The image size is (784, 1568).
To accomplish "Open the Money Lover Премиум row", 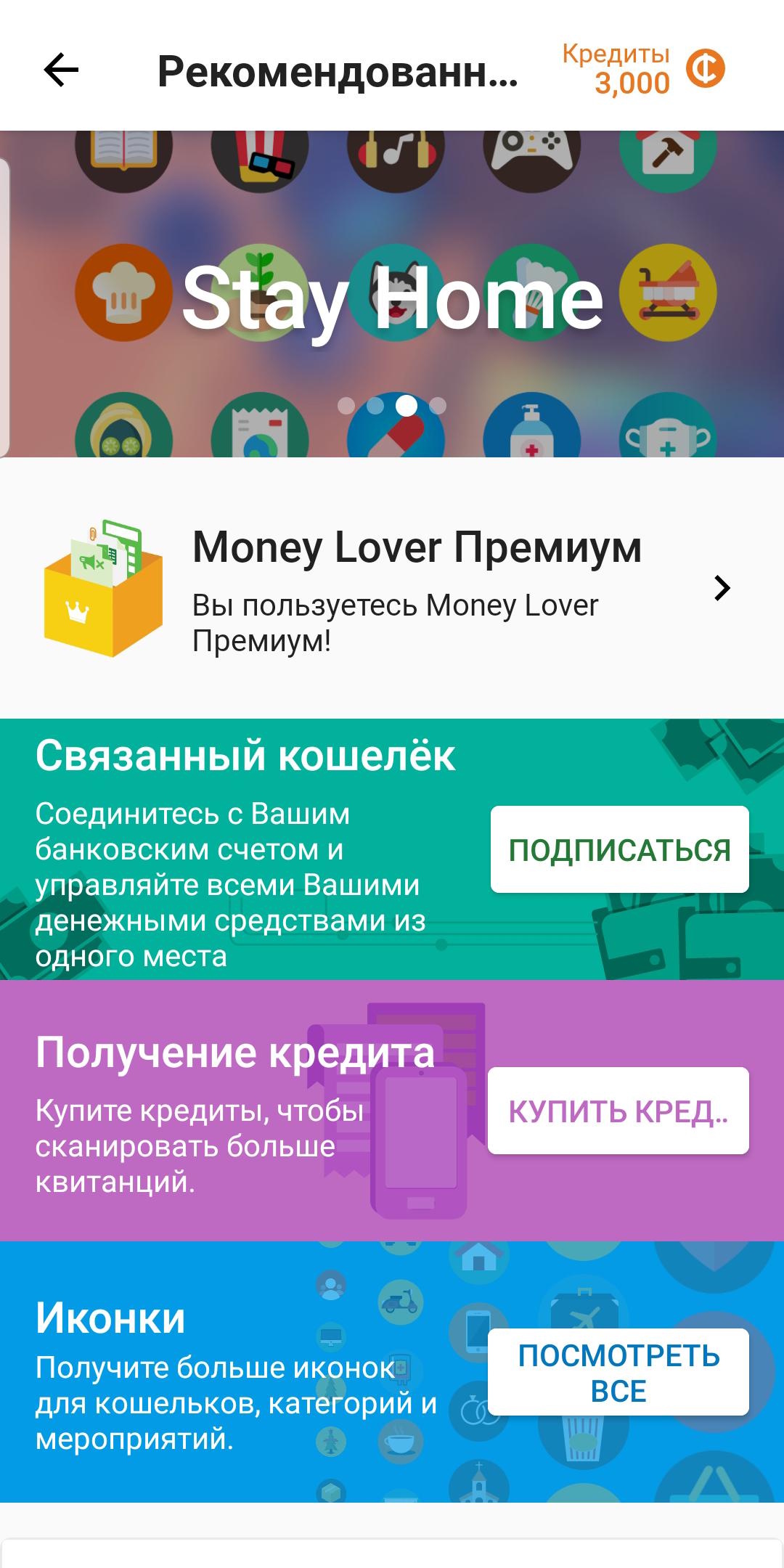I will coord(392,588).
